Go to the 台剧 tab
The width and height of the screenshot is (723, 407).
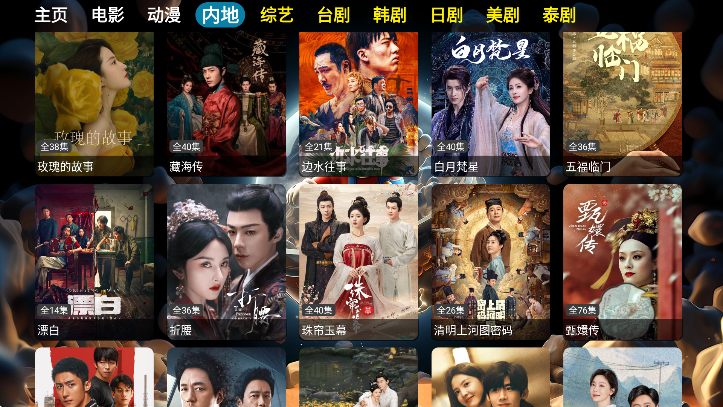point(333,15)
